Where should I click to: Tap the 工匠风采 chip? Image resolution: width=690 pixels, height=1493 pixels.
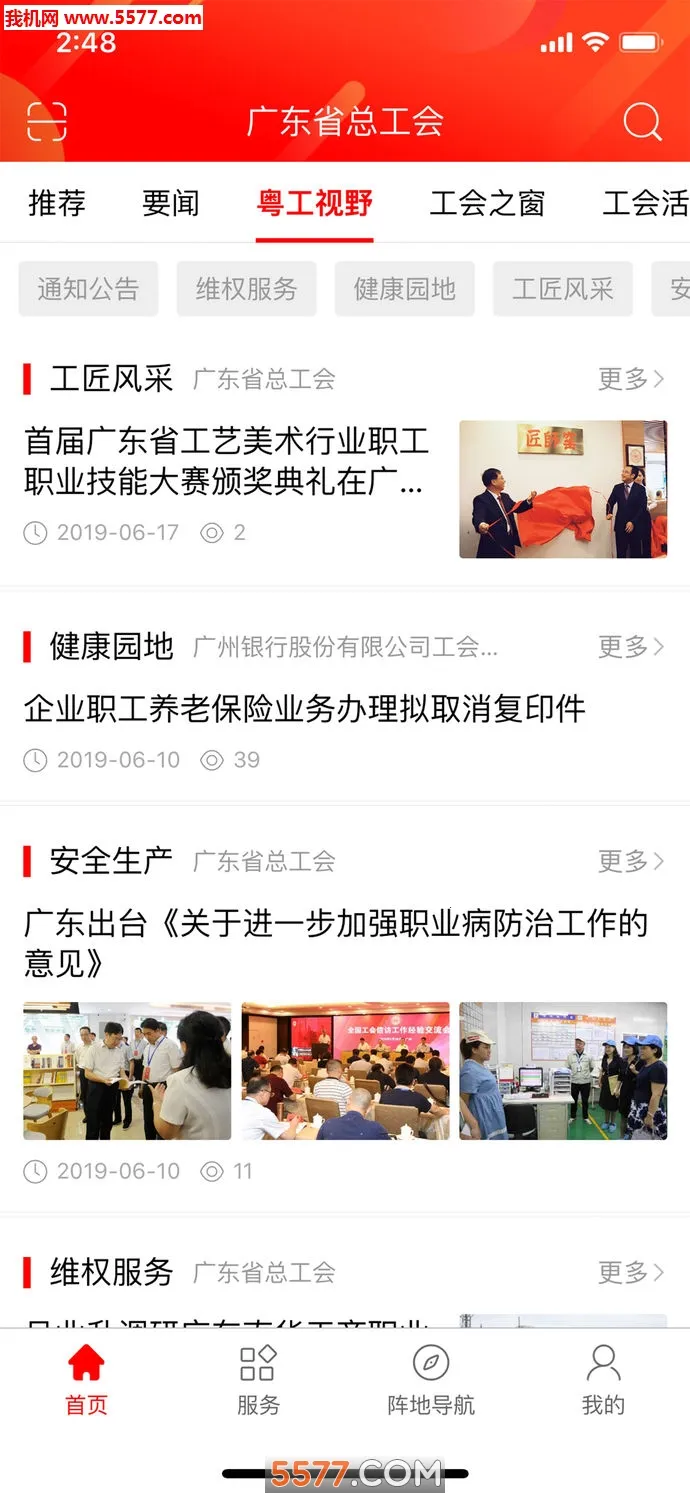(x=562, y=289)
